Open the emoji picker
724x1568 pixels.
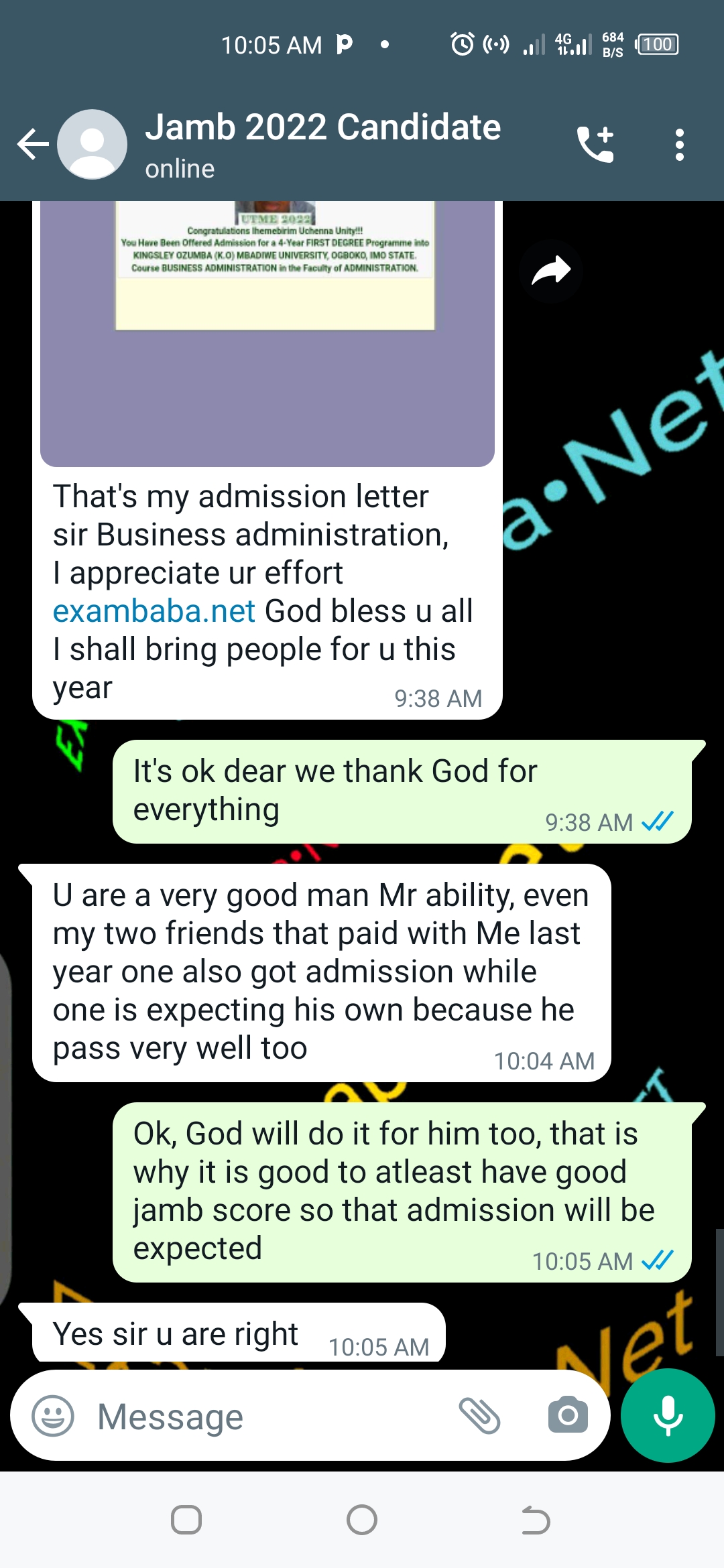pos(53,1416)
